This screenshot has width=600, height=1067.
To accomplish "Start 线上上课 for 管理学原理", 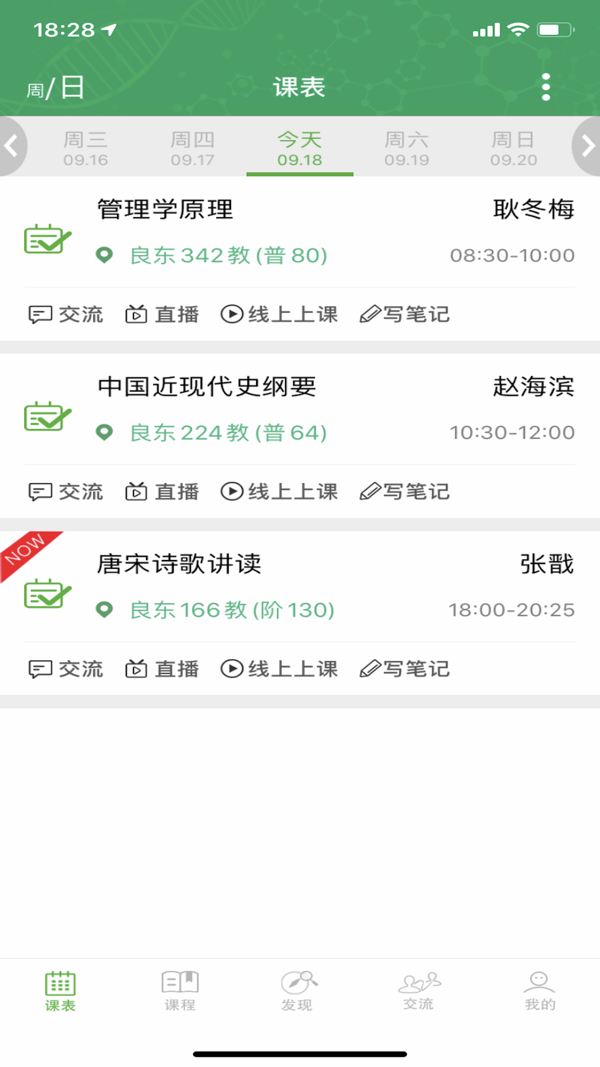I will click(279, 314).
